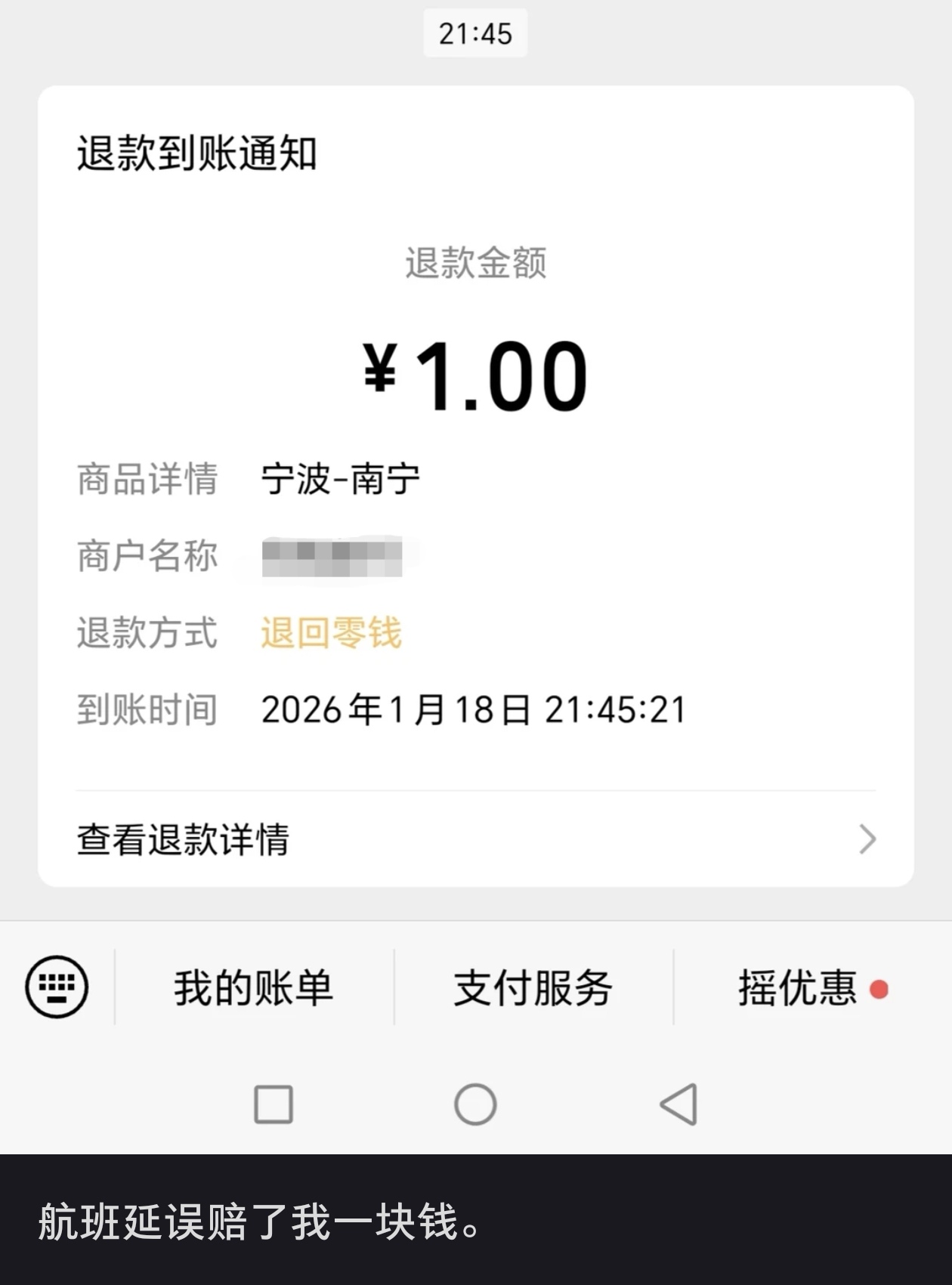Open 支付服务 menu
The height and width of the screenshot is (1285, 952).
point(533,987)
